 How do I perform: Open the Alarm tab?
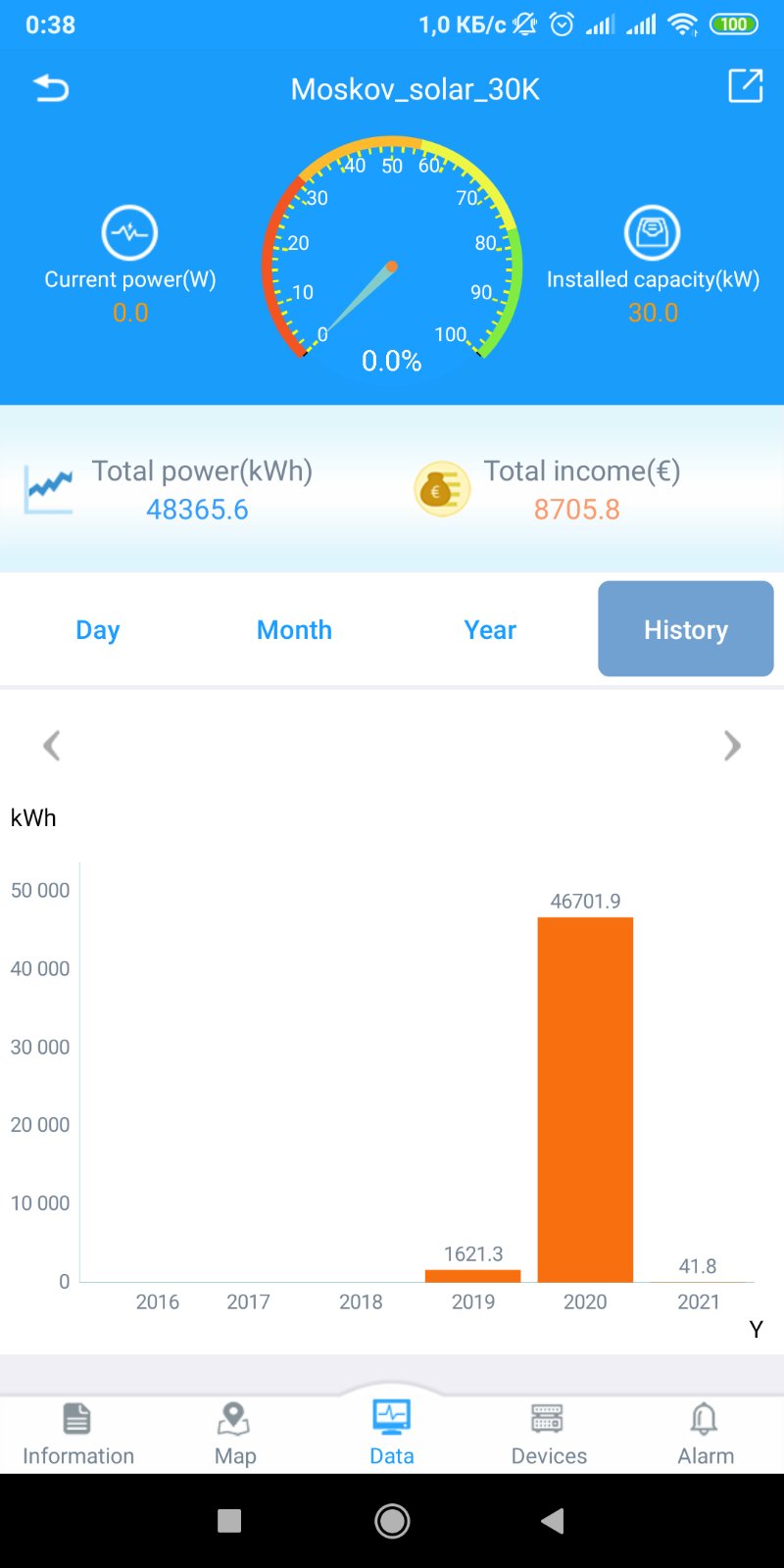706,1434
